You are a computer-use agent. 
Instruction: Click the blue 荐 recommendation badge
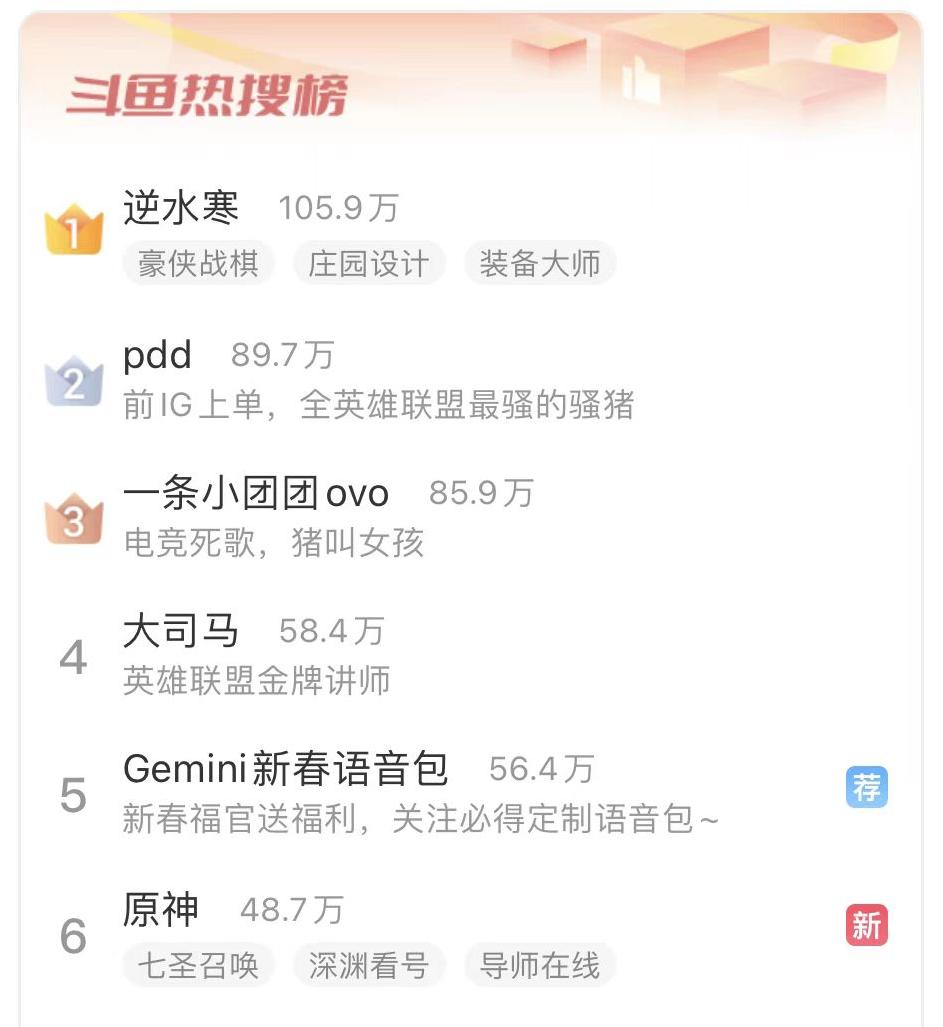point(866,789)
